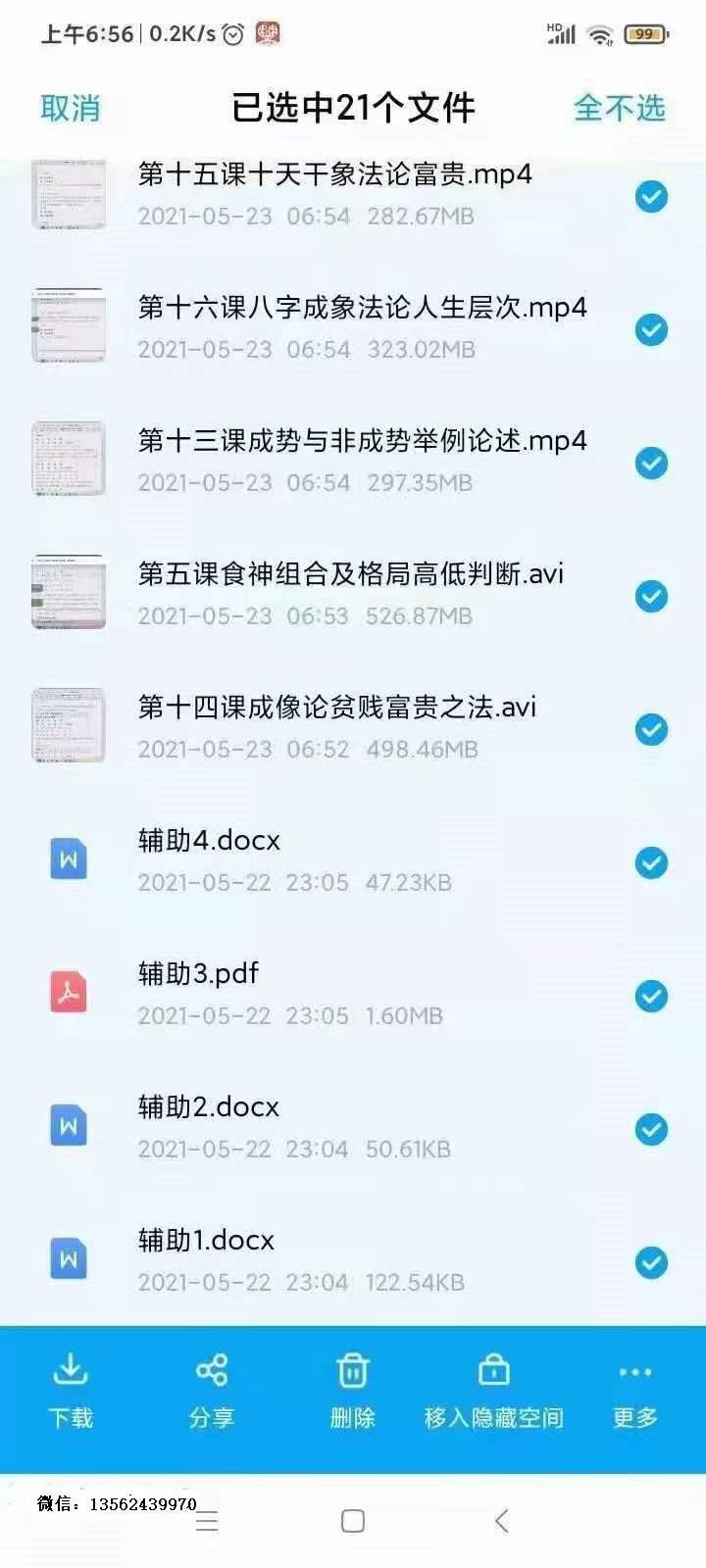Uncheck 第十六课八字成象法论人生层次.mp4
Viewport: 706px width, 1568px height.
pos(651,329)
